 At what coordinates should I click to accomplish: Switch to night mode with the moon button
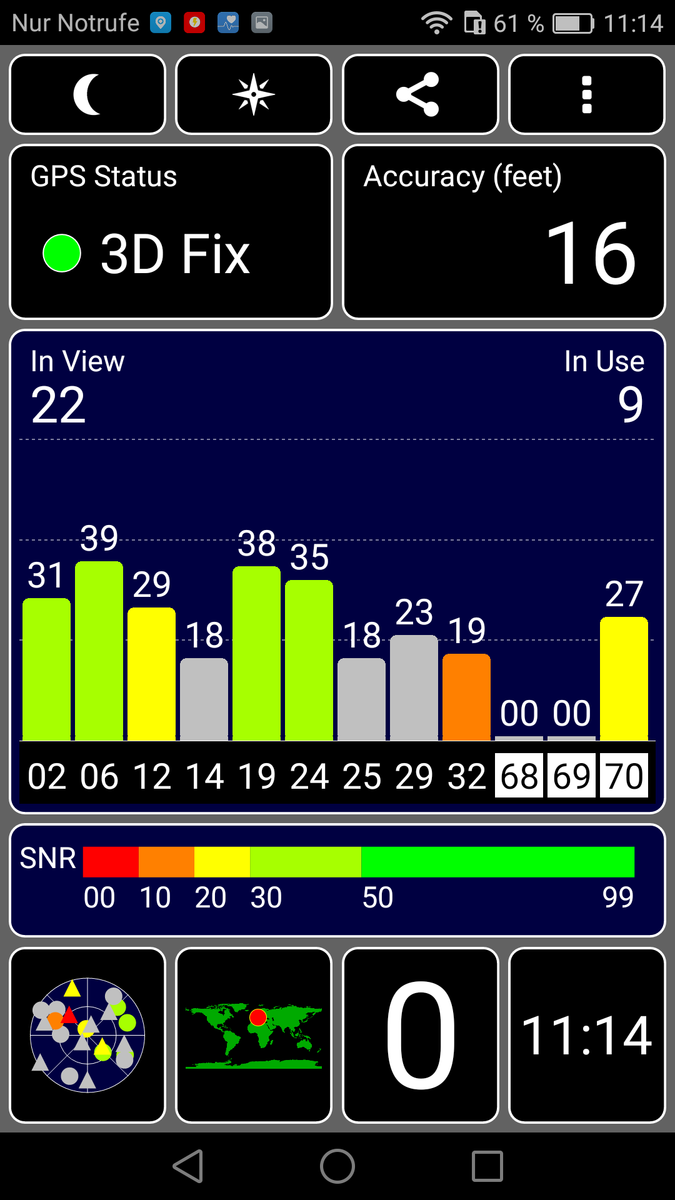click(x=88, y=95)
